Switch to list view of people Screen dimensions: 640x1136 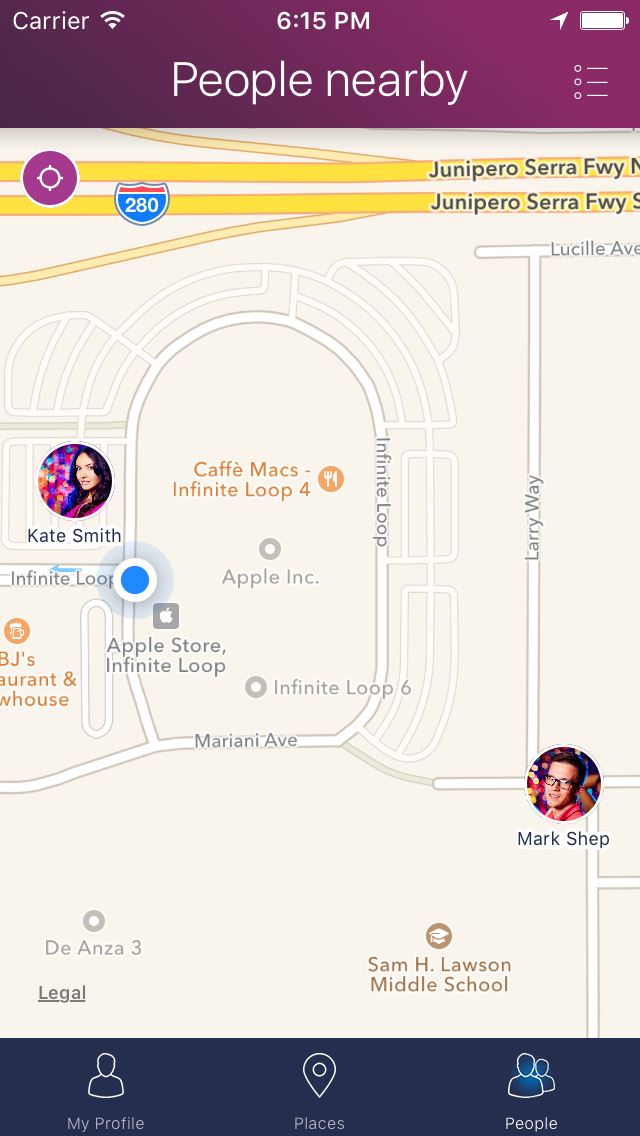pos(591,81)
